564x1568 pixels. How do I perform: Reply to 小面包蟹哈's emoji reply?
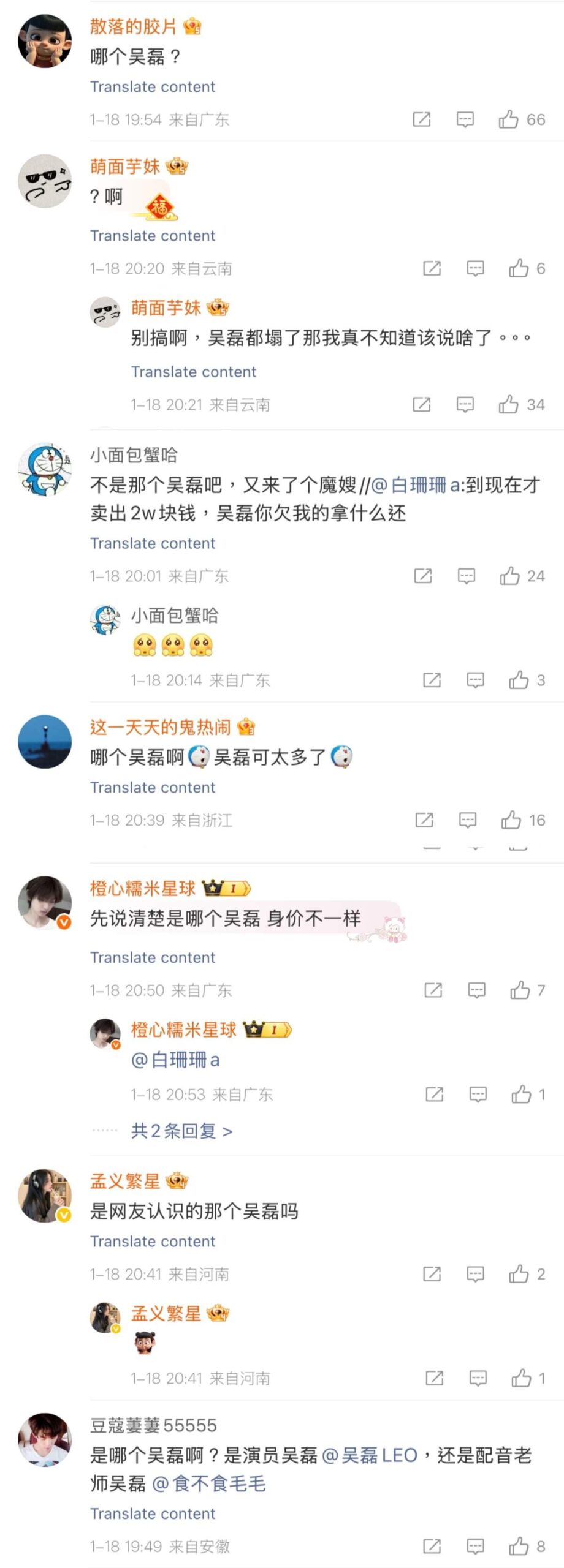point(476,680)
